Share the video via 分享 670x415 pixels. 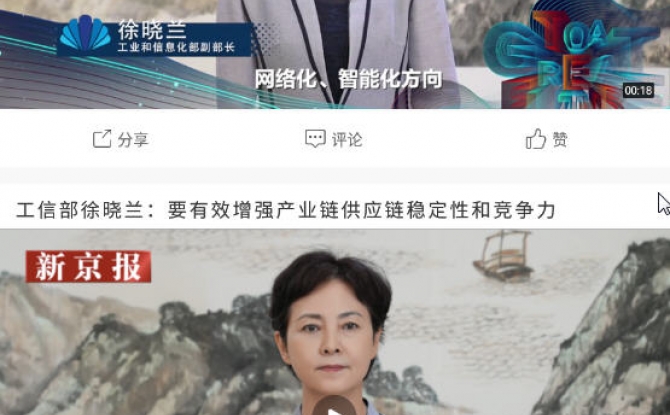click(120, 139)
